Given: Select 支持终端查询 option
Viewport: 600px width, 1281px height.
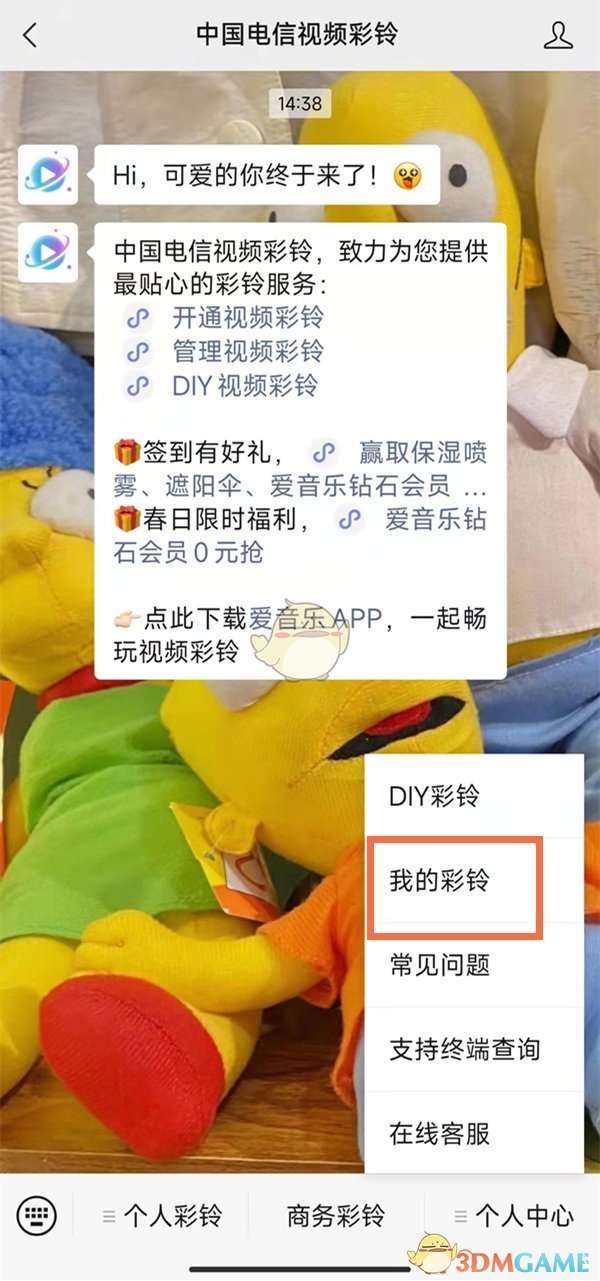Looking at the screenshot, I should point(464,1049).
